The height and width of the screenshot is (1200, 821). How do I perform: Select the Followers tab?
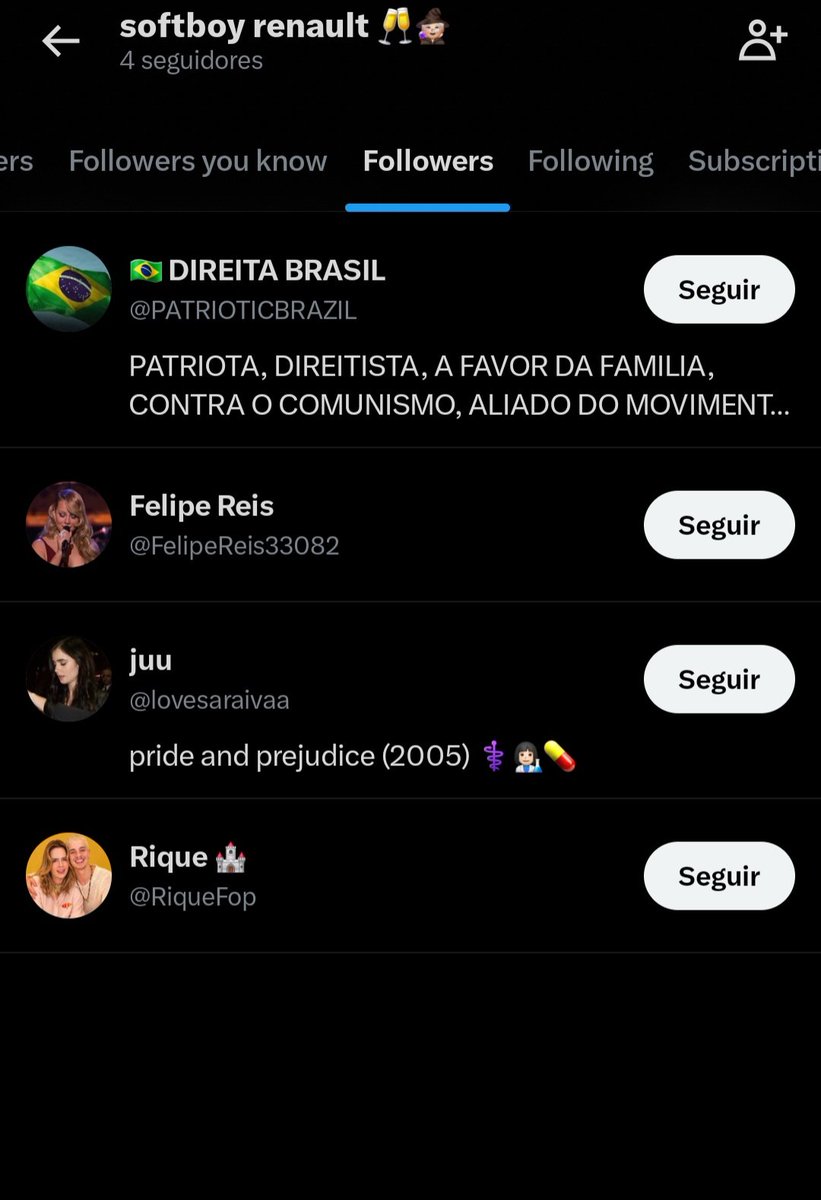[428, 161]
